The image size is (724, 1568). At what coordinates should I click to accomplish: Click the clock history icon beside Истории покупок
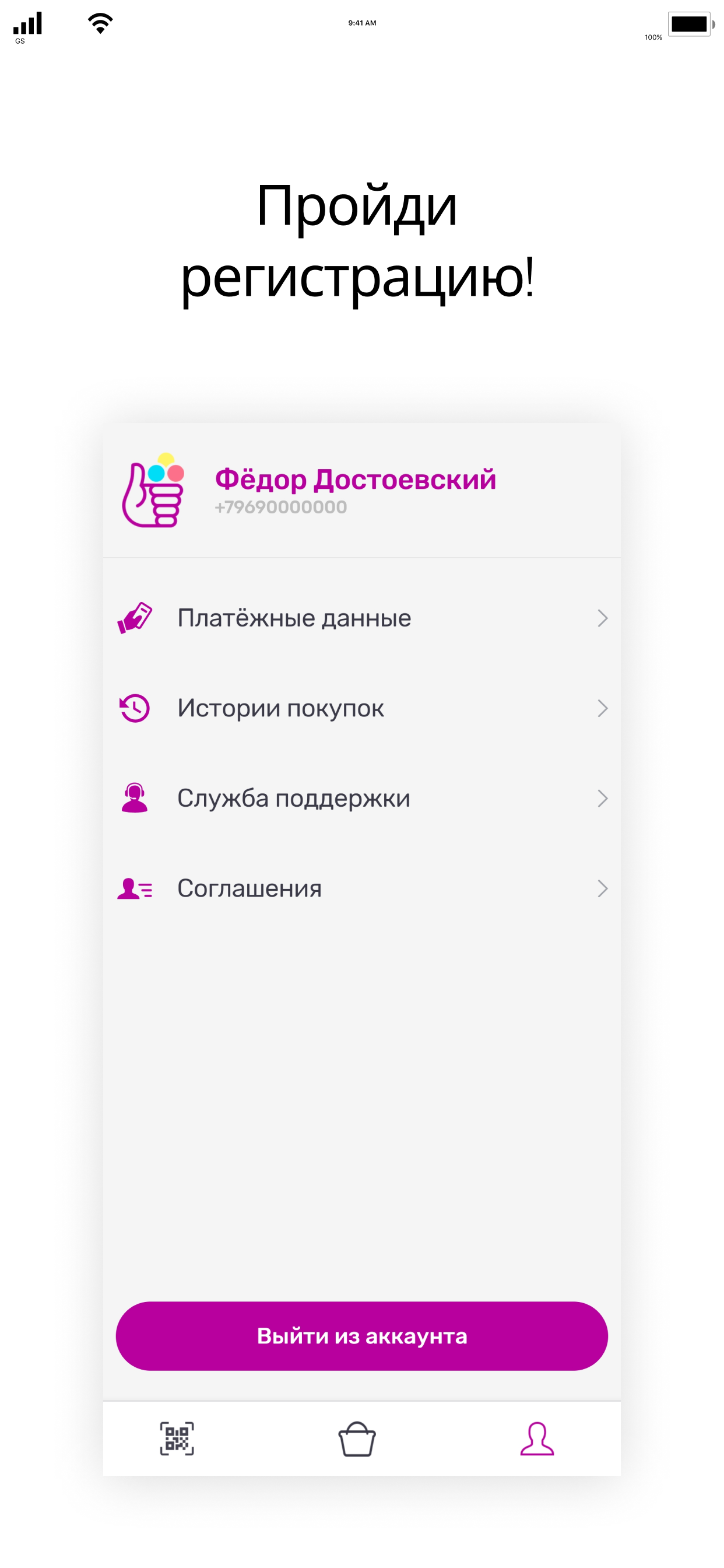[x=135, y=708]
